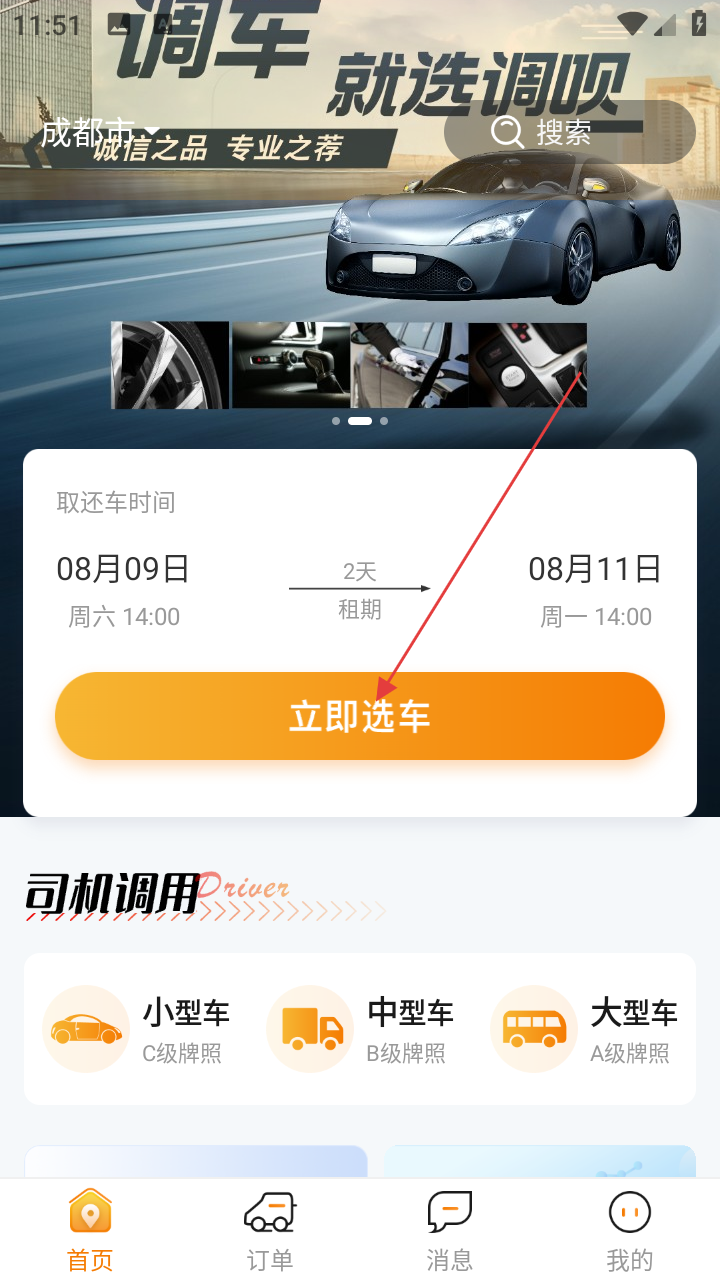Select 大型车 A级牌照 driver option

click(585, 1029)
